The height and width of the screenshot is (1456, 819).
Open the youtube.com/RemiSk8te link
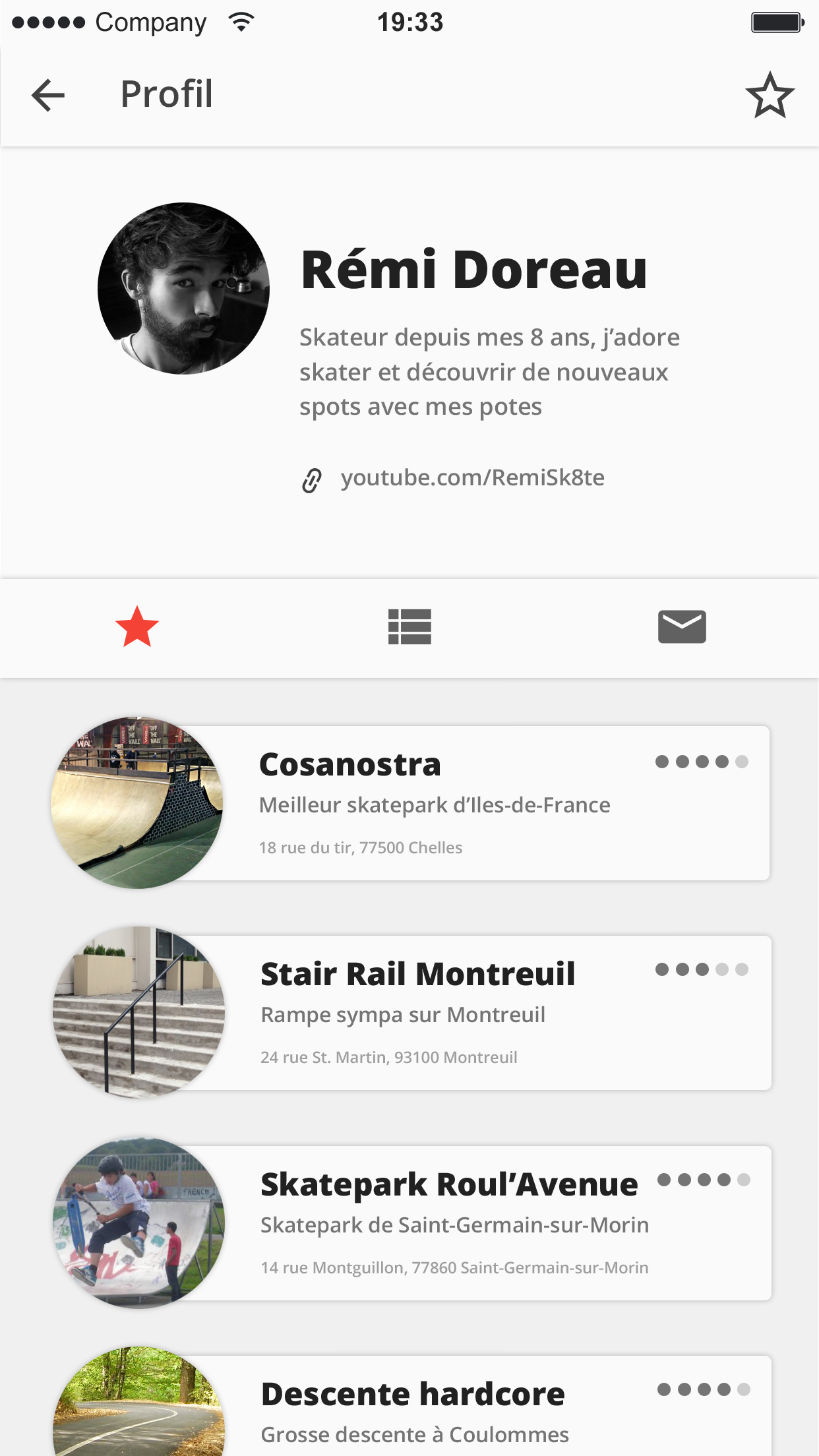(472, 479)
